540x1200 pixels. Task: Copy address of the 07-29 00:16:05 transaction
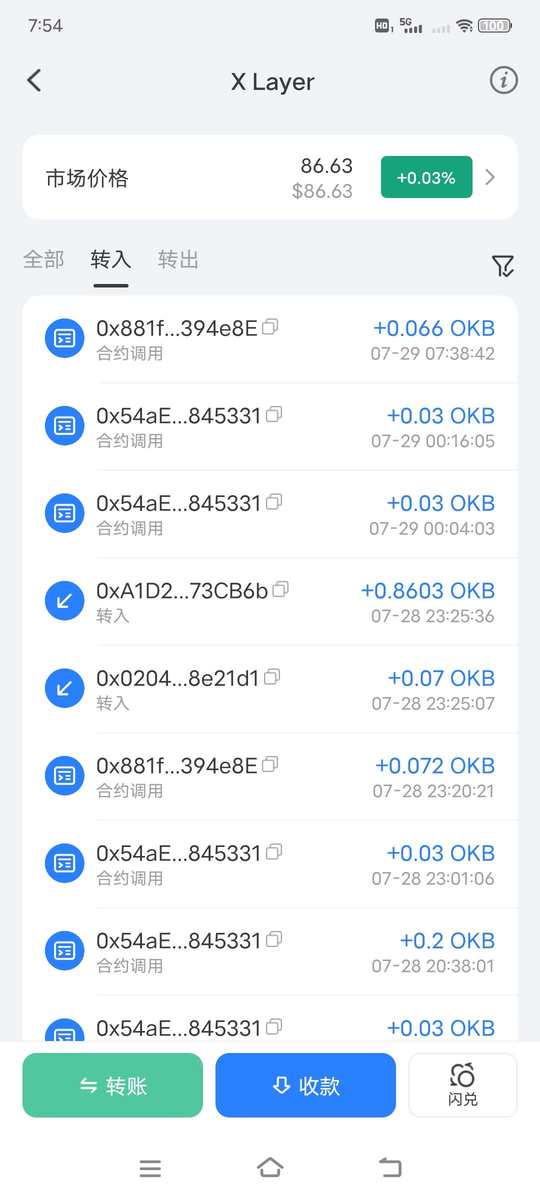274,414
